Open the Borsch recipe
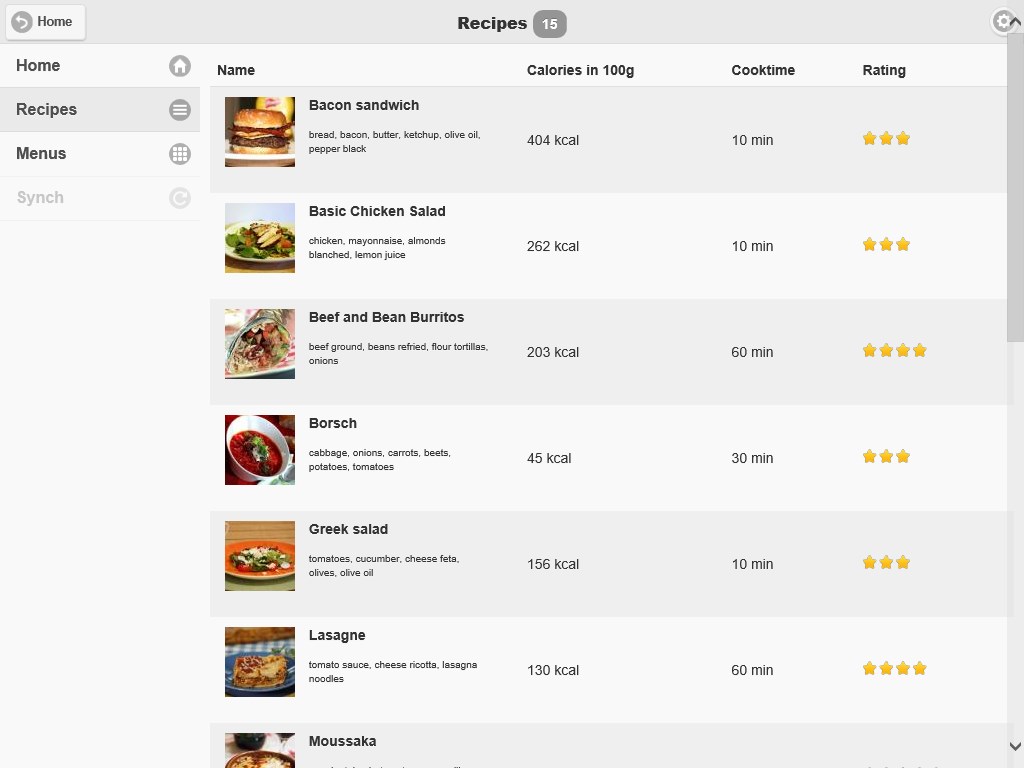This screenshot has width=1024, height=768. pos(333,424)
